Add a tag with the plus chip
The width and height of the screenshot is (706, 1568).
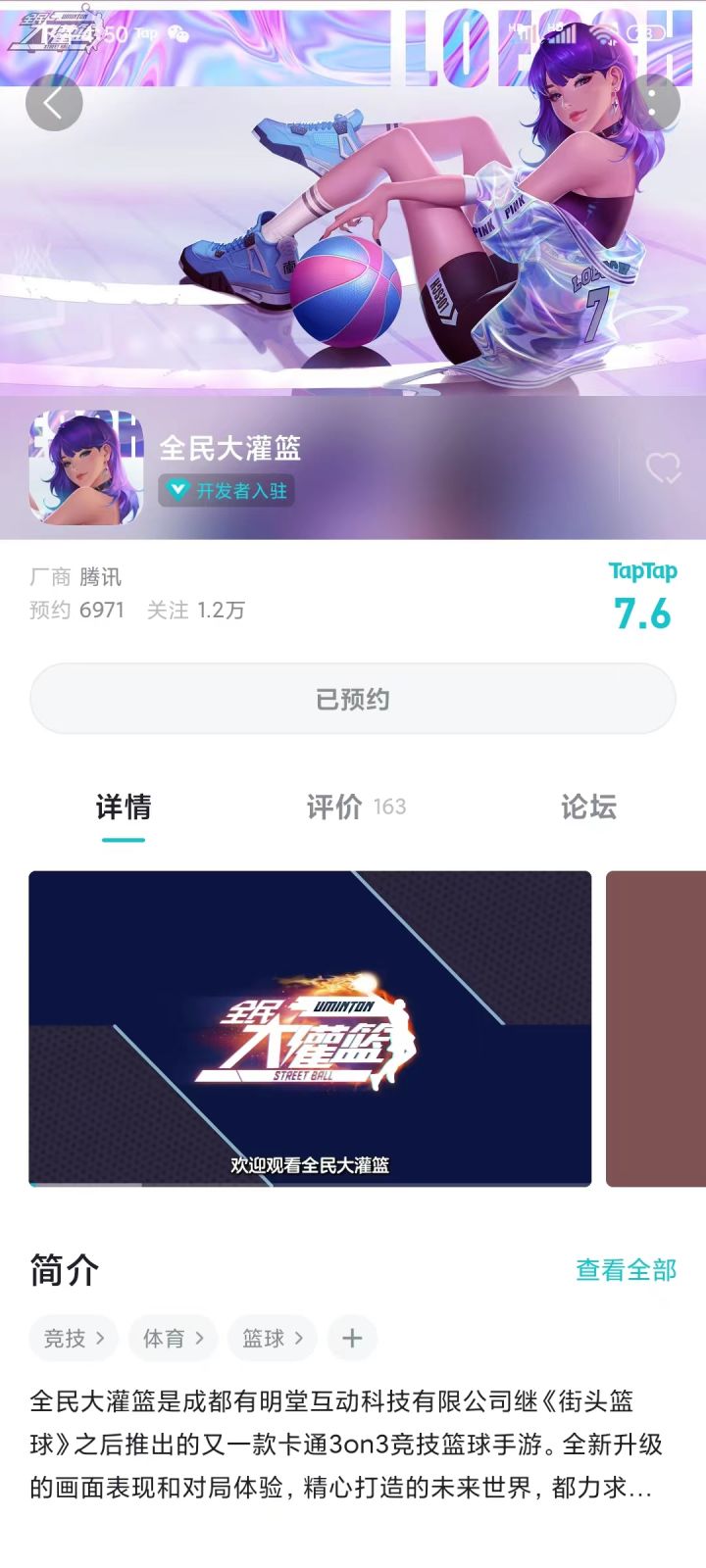[352, 1338]
